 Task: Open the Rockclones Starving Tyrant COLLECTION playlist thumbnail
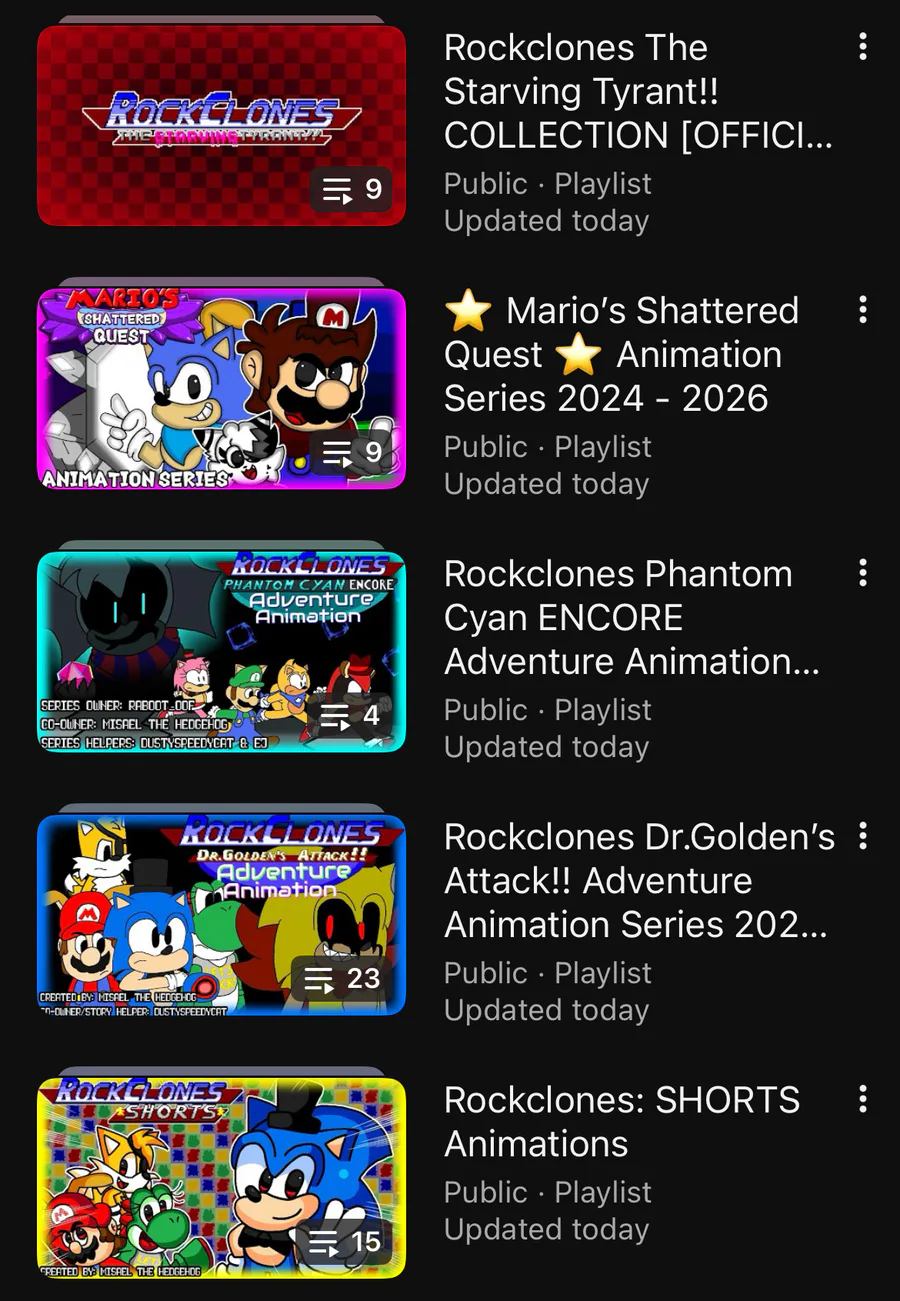221,125
